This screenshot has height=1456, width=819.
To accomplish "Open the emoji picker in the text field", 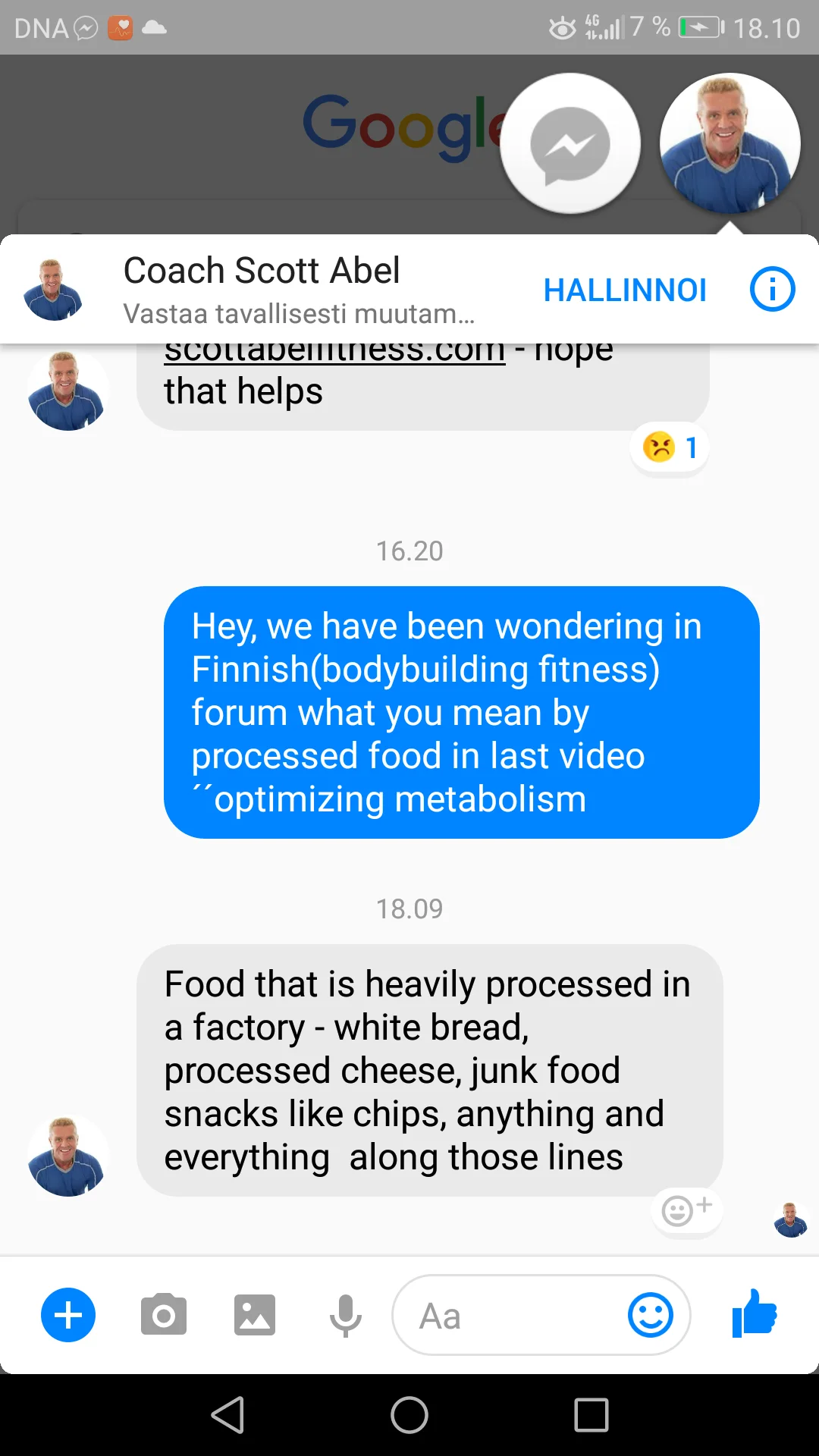I will coord(651,1315).
